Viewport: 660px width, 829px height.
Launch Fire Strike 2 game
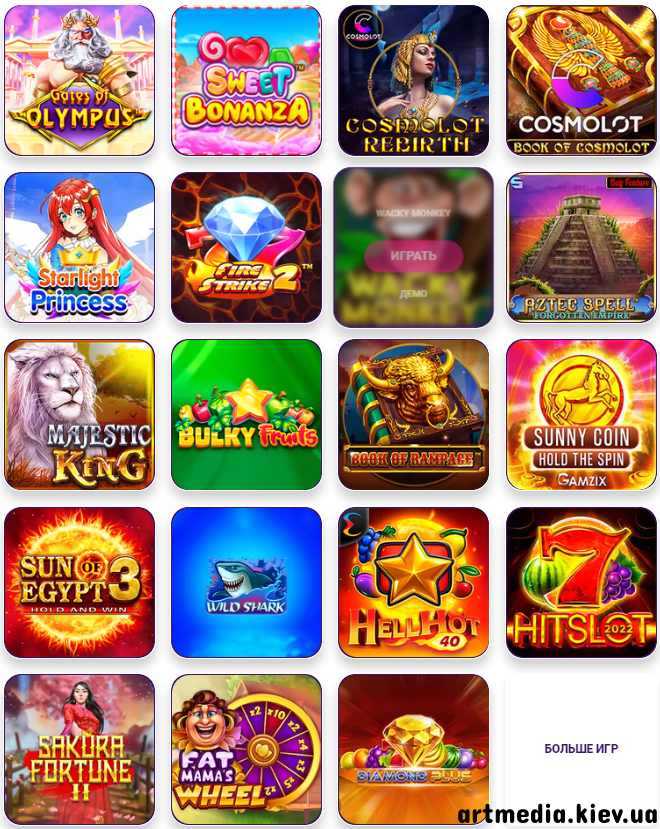click(x=246, y=247)
